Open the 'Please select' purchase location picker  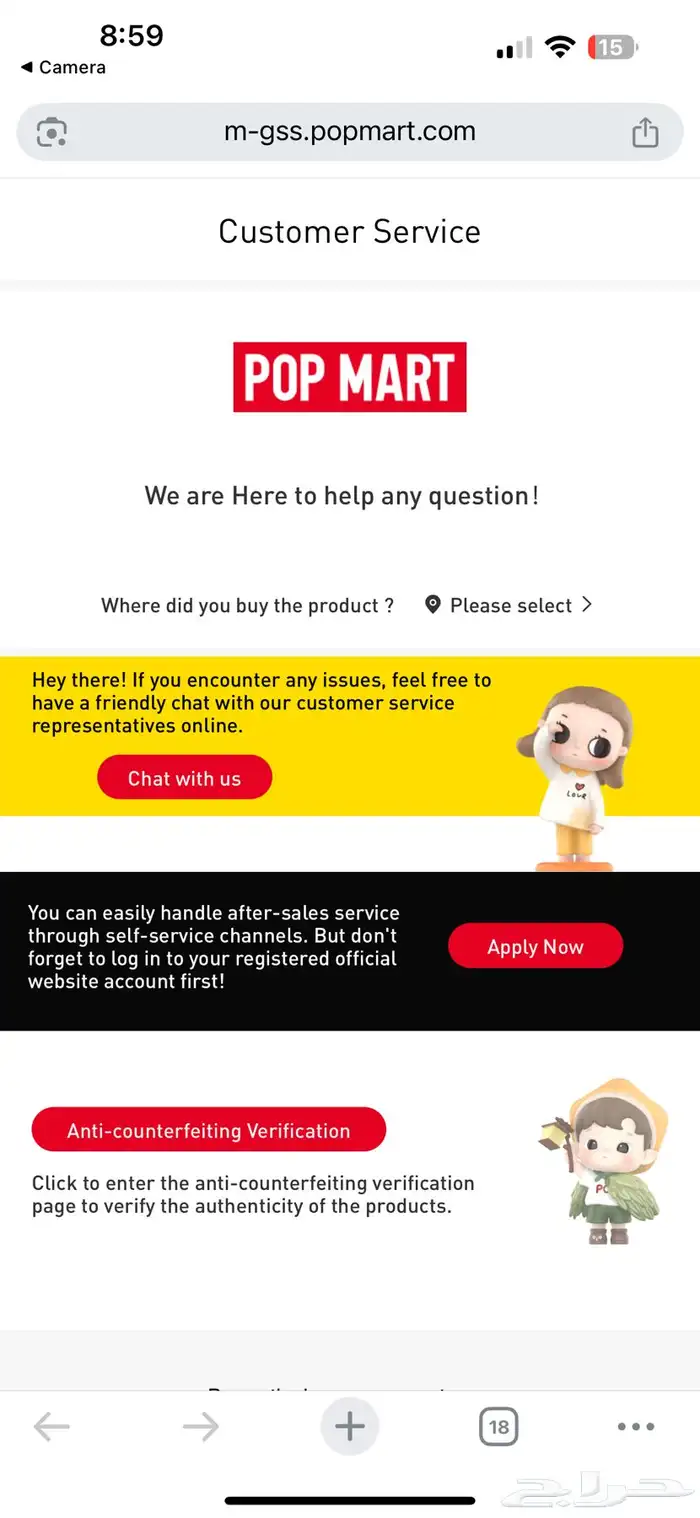(509, 605)
